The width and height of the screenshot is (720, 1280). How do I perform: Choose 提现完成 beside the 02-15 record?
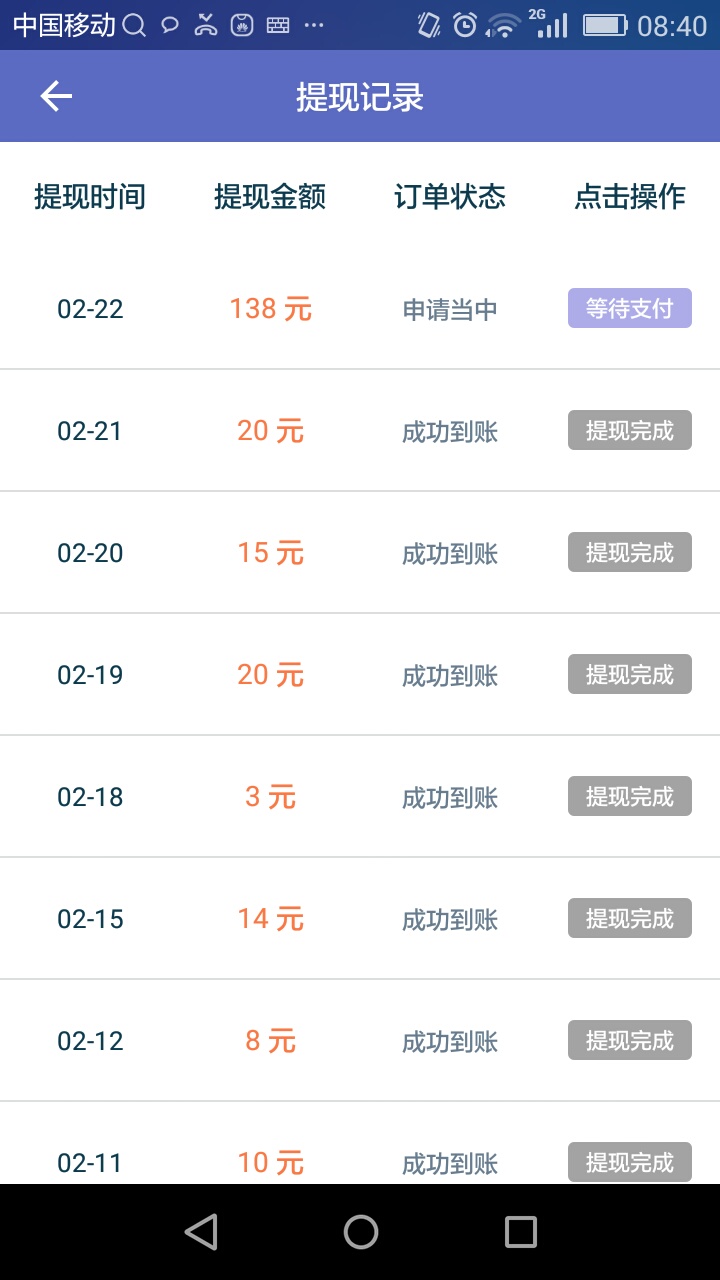click(x=630, y=918)
